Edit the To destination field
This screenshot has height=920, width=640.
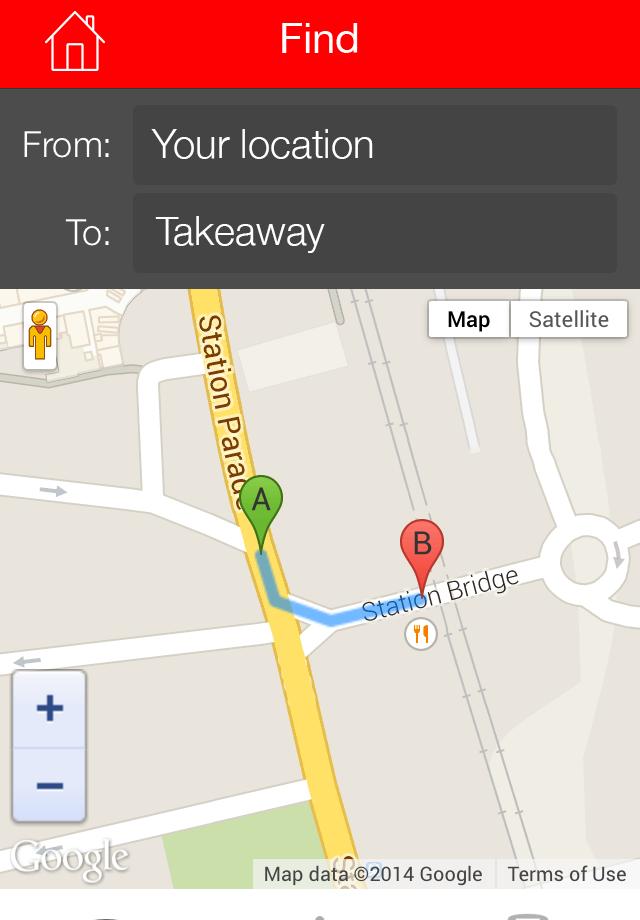374,233
